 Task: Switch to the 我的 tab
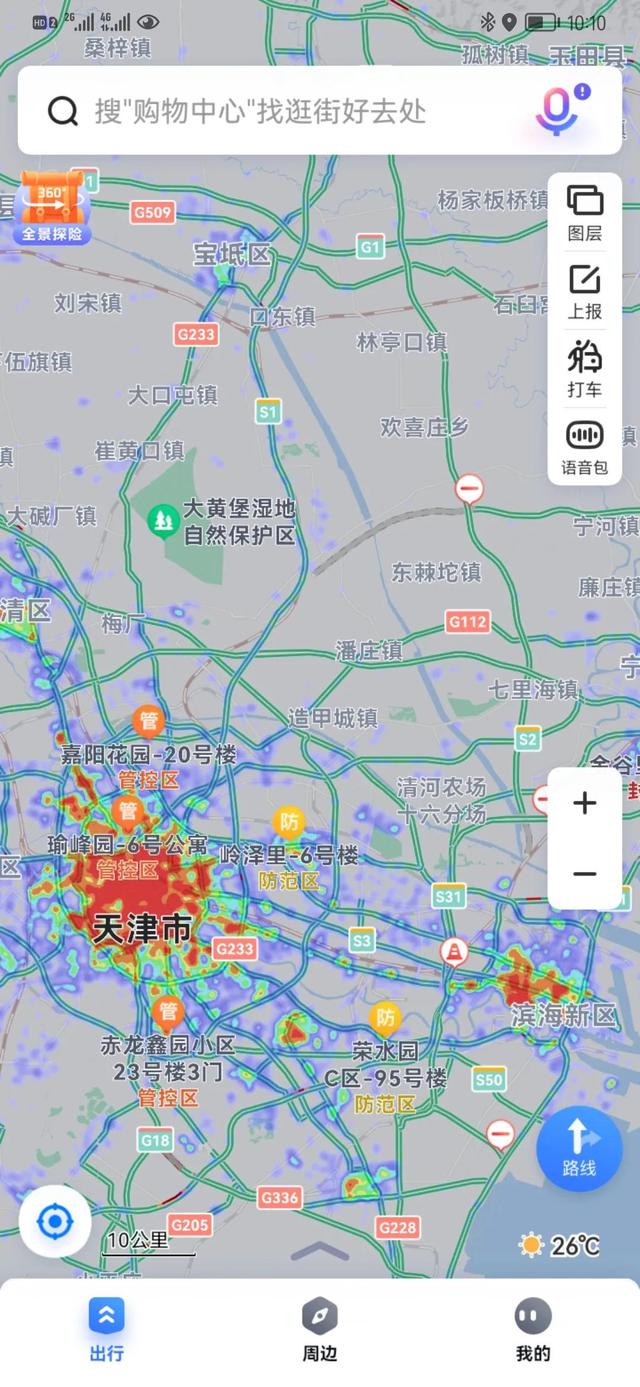click(x=533, y=1331)
